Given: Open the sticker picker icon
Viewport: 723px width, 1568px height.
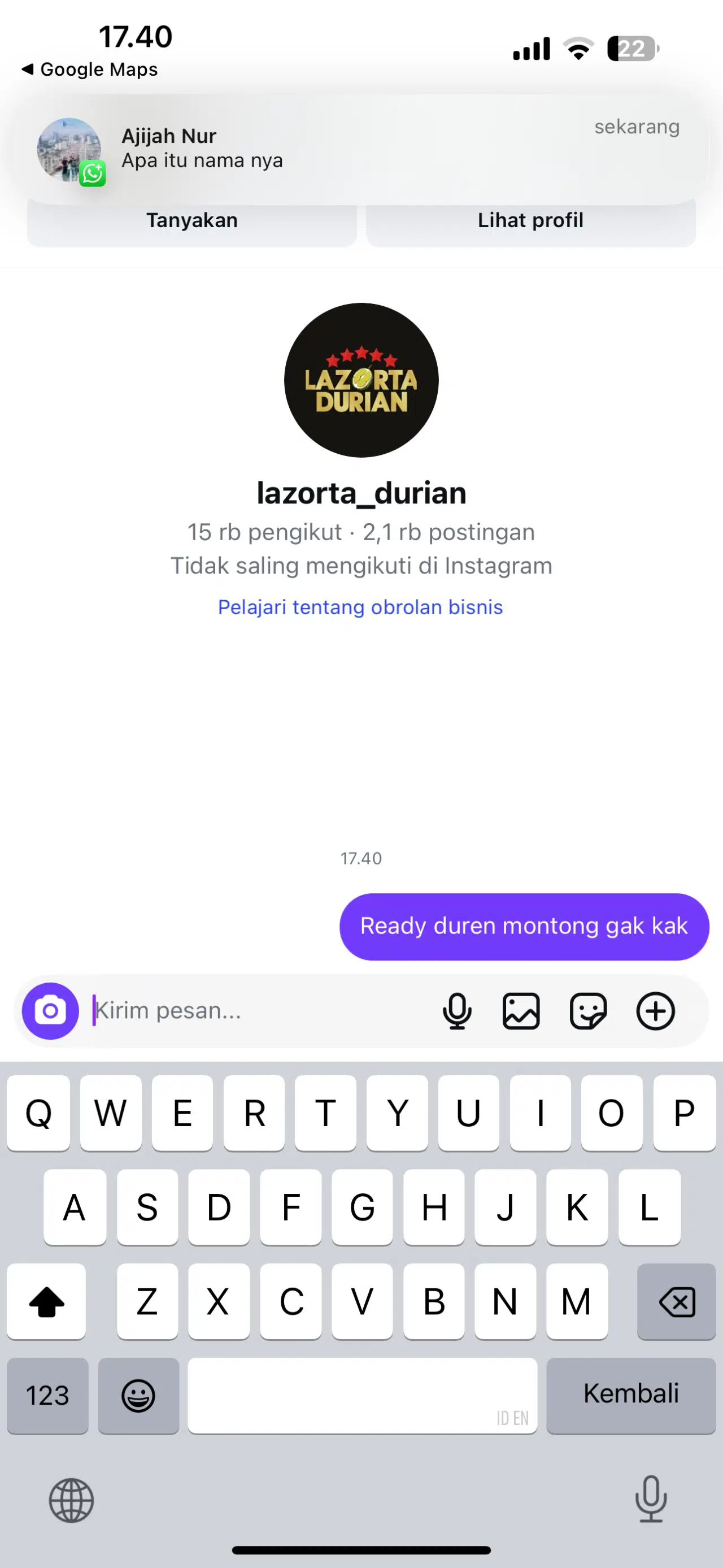Looking at the screenshot, I should point(589,1010).
